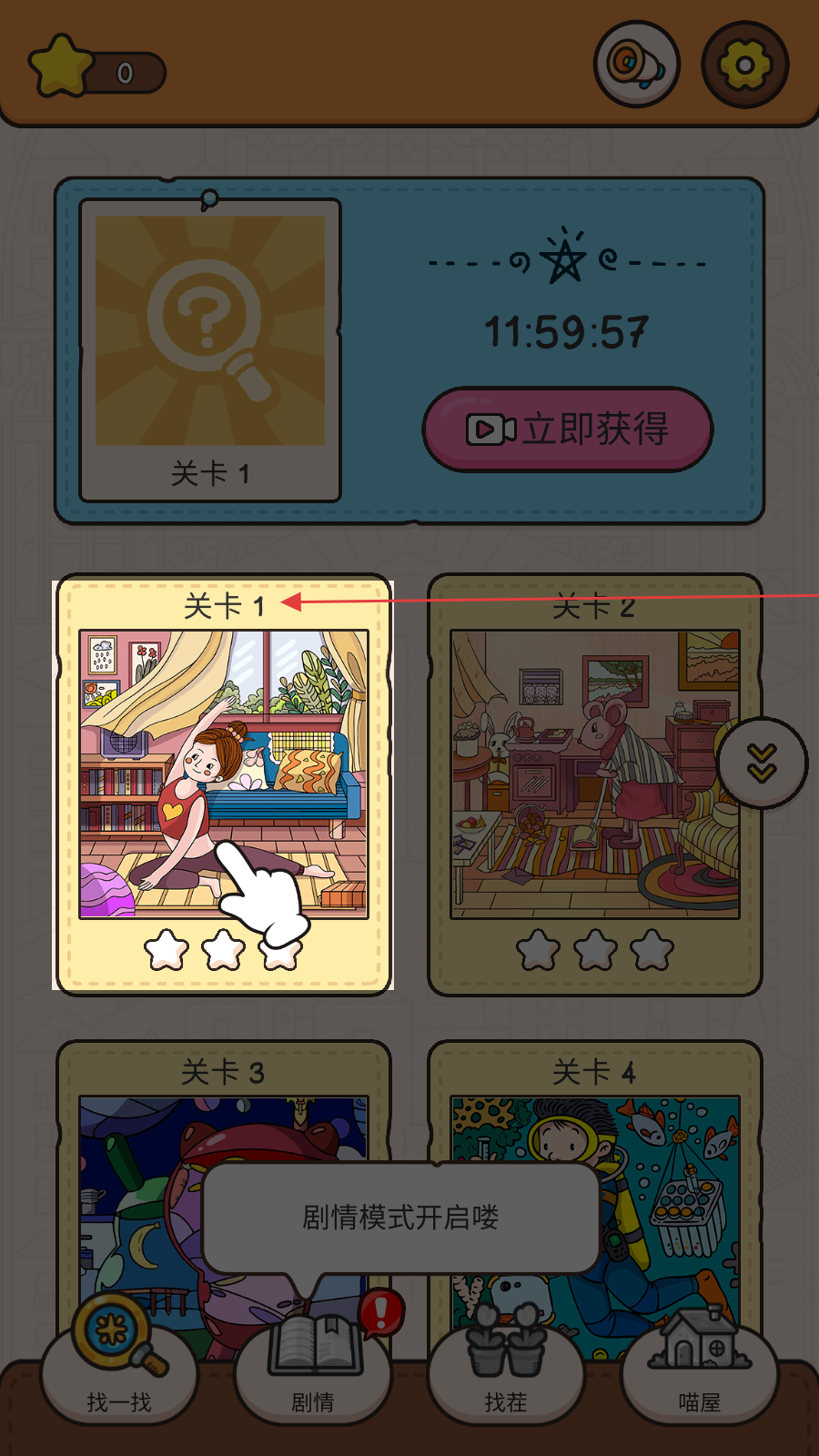Tap the 立即获得 video button
819x1456 pixels.
(568, 430)
